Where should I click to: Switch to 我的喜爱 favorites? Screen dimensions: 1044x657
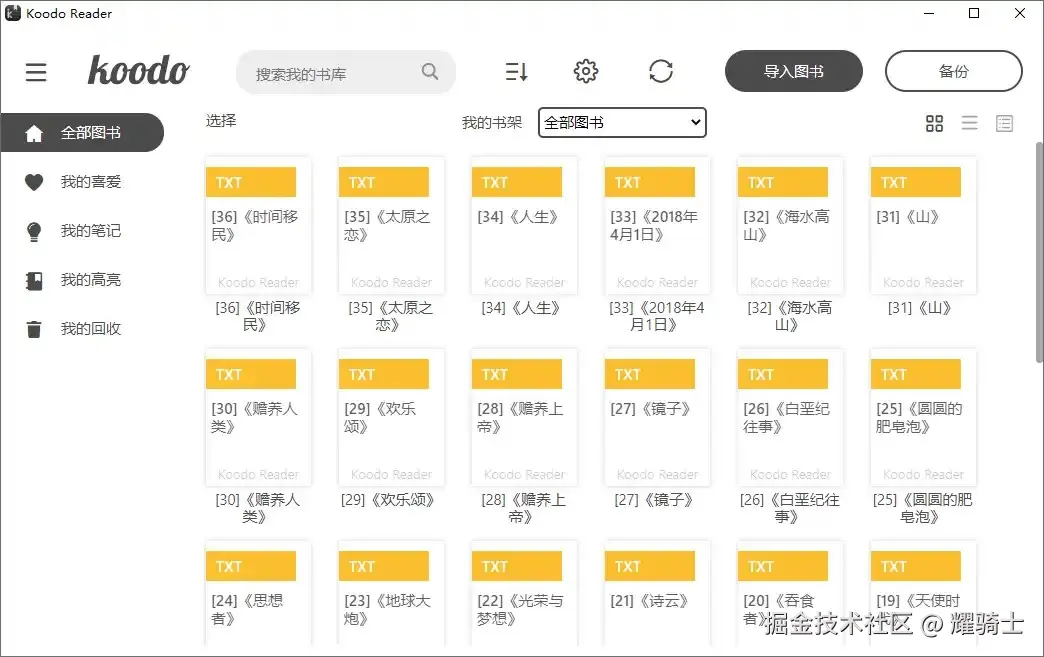(x=90, y=182)
